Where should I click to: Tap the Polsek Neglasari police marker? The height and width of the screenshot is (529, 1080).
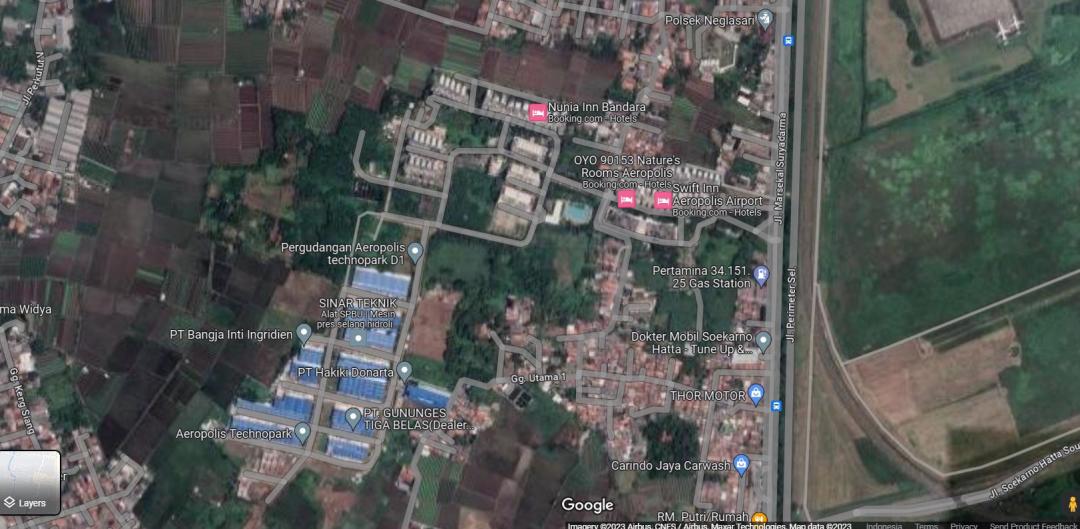coord(765,18)
